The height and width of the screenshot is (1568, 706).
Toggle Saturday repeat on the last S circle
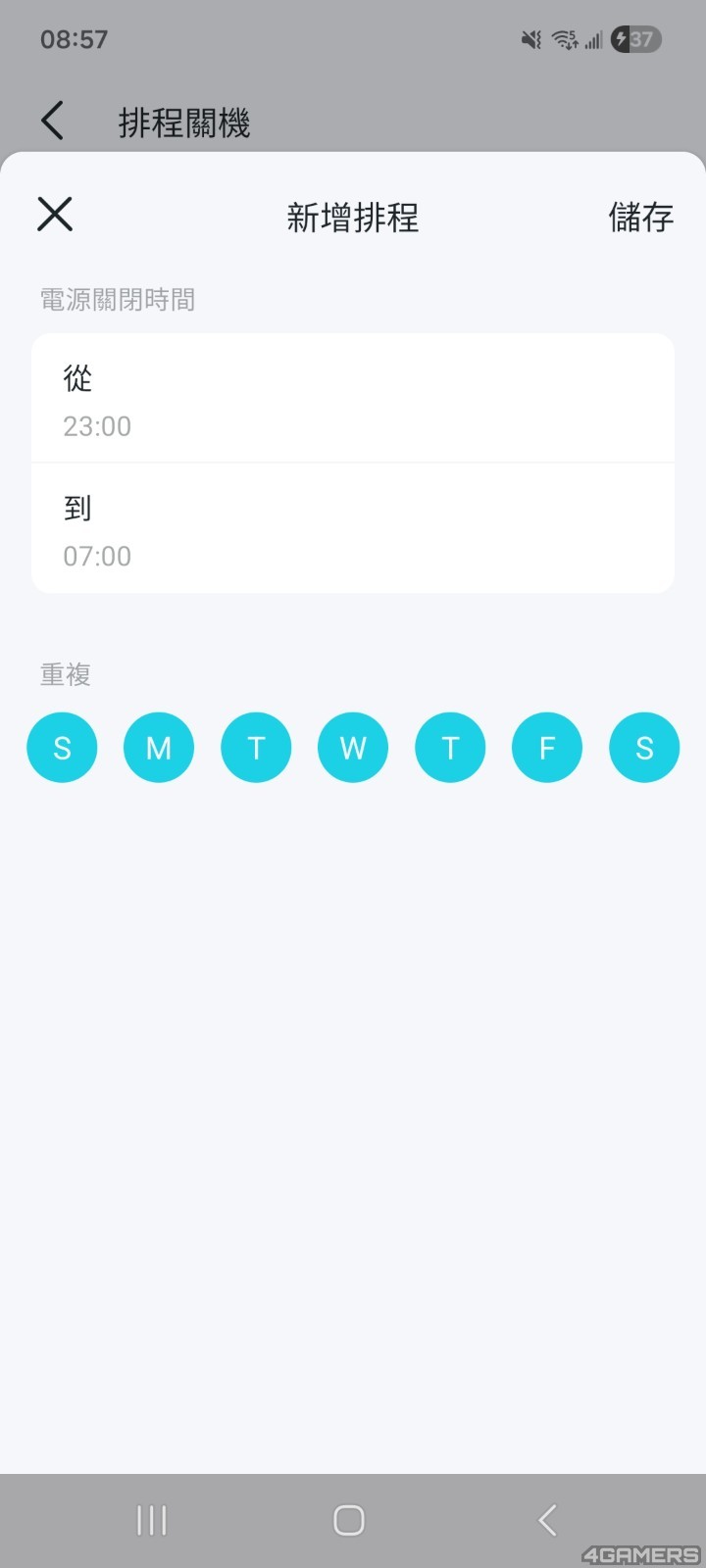(x=644, y=748)
